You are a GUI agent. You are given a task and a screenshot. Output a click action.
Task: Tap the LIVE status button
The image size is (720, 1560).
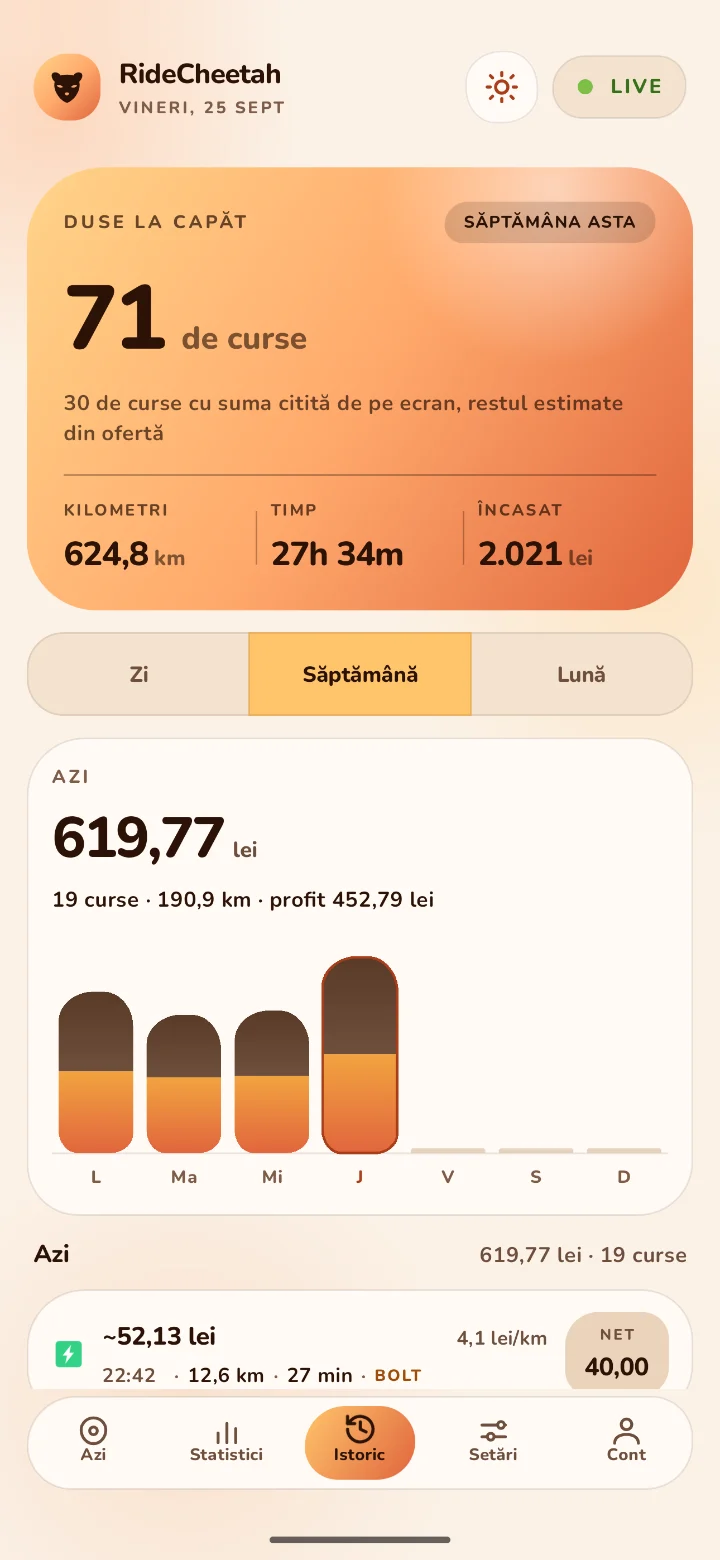click(x=619, y=87)
